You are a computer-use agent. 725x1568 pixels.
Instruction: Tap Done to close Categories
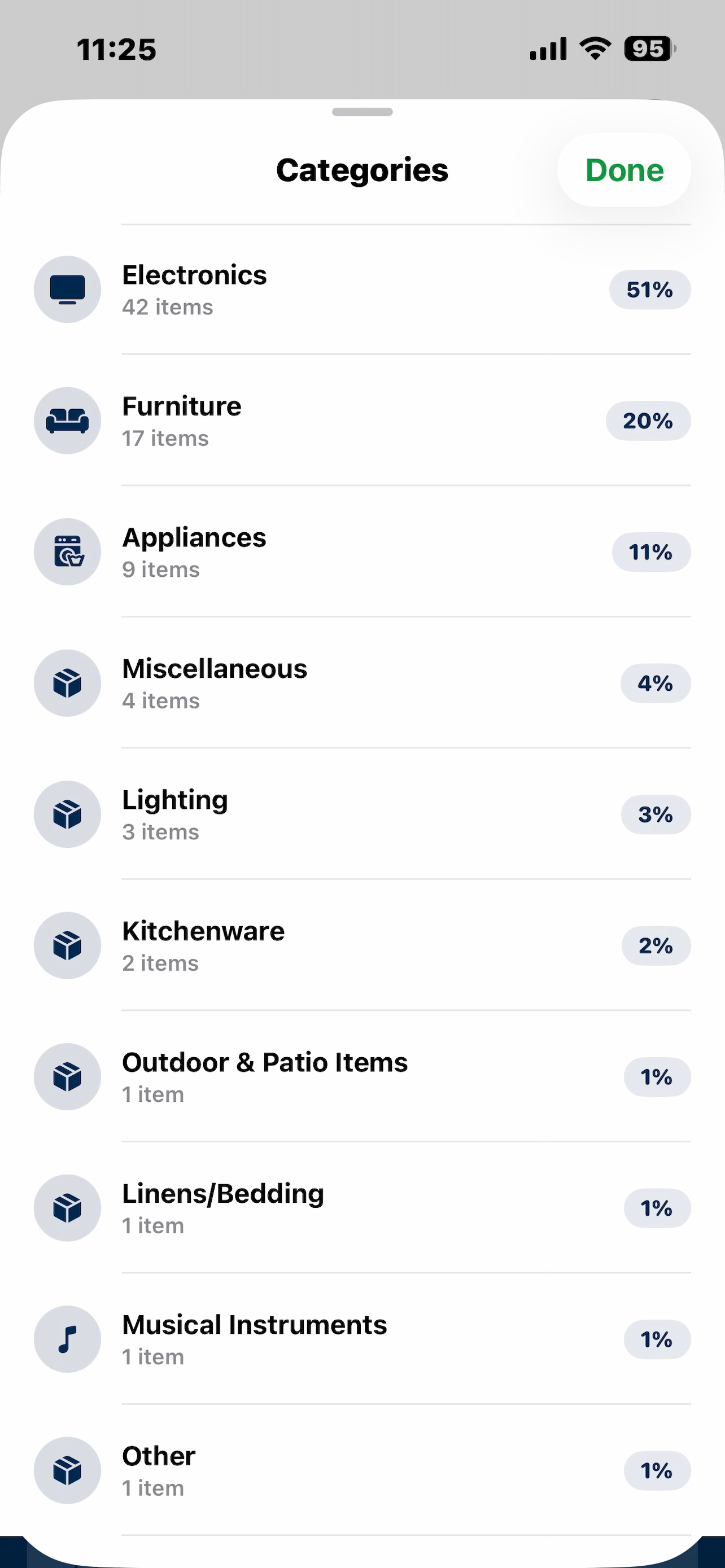pyautogui.click(x=624, y=170)
